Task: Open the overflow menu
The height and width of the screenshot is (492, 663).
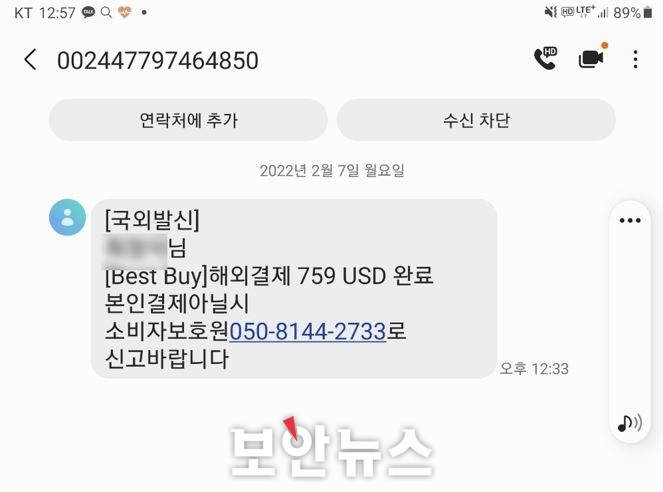Action: tap(636, 60)
